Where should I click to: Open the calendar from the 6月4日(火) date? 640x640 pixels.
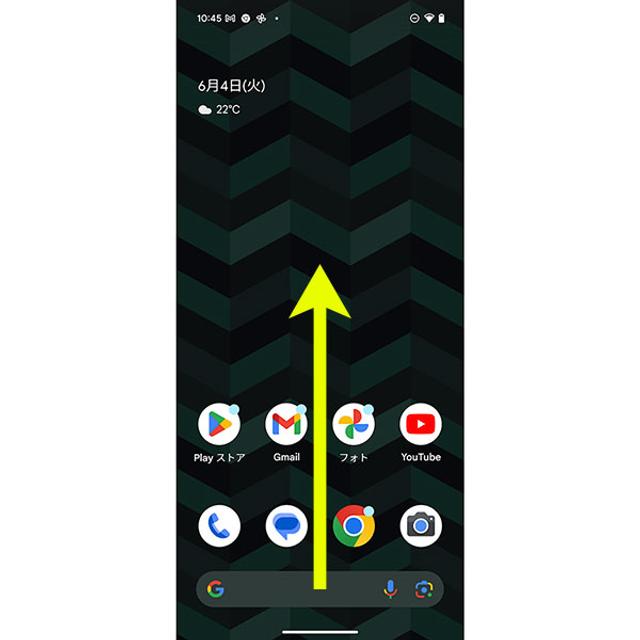click(x=229, y=86)
